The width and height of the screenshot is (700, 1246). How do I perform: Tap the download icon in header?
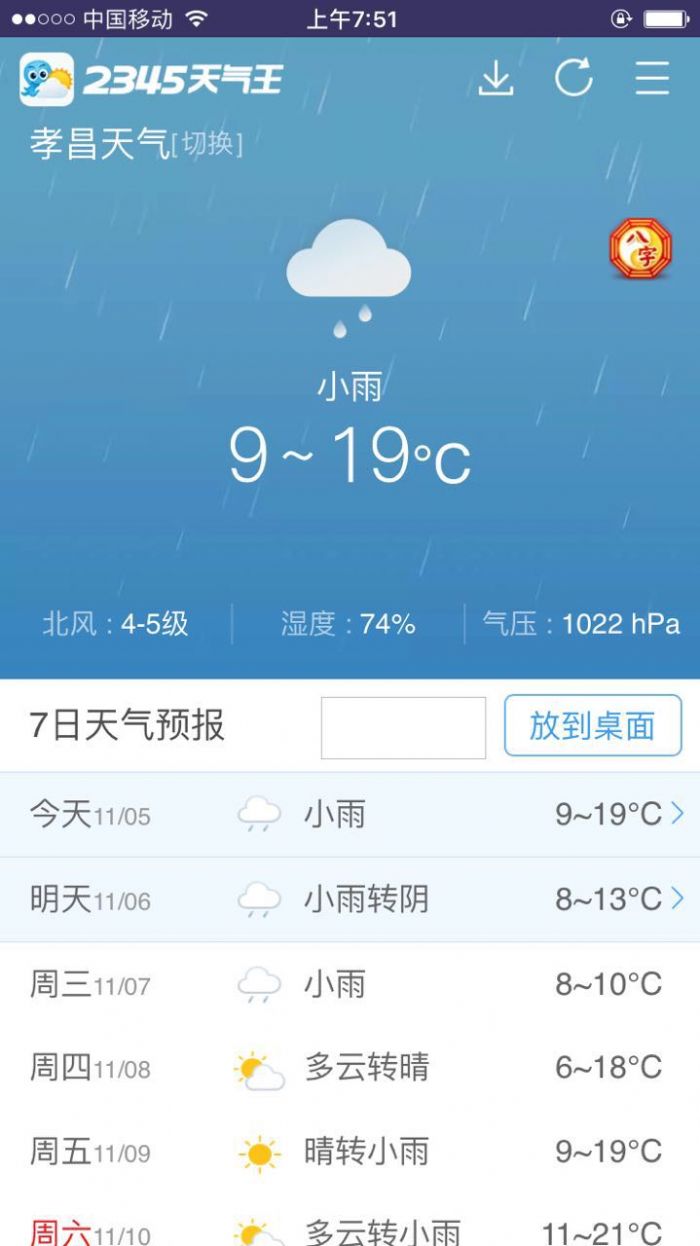(495, 78)
